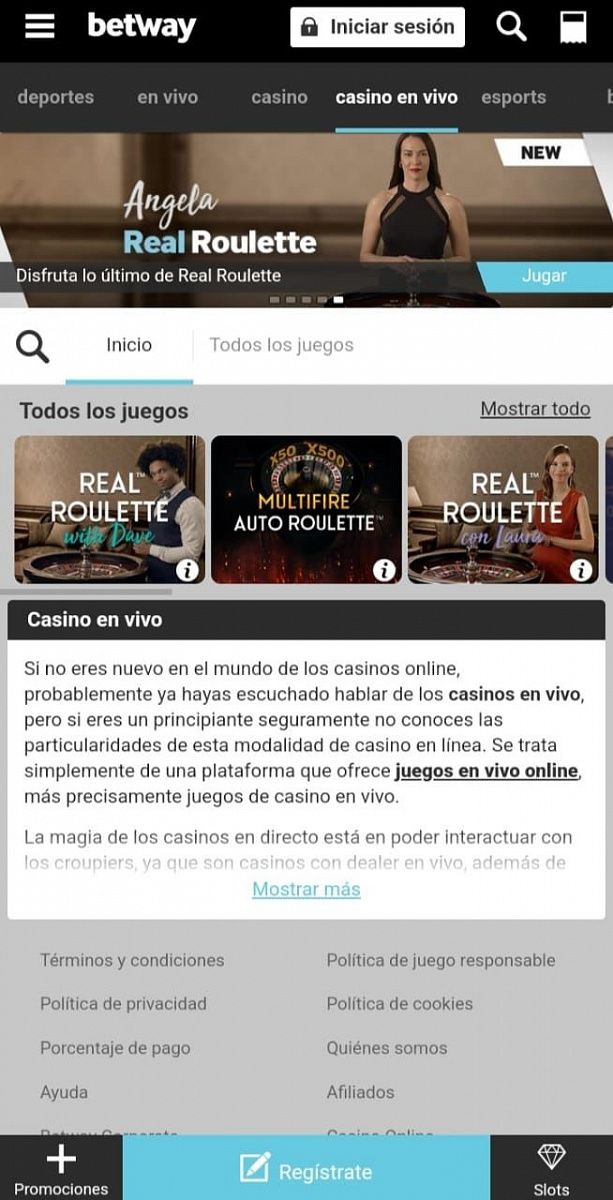Switch to the deportes tab

[x=55, y=97]
